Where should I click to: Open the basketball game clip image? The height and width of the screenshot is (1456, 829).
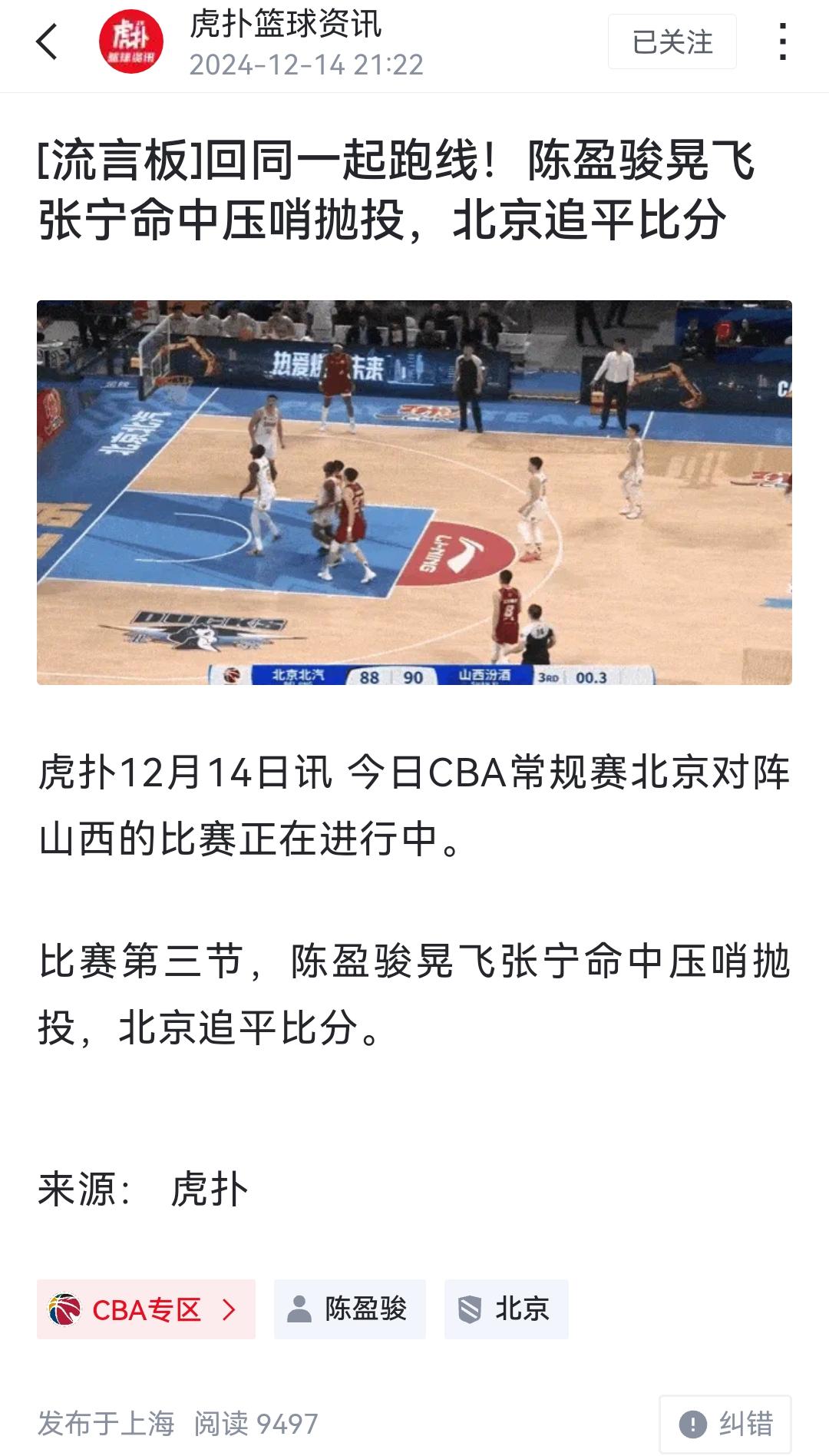click(x=414, y=491)
